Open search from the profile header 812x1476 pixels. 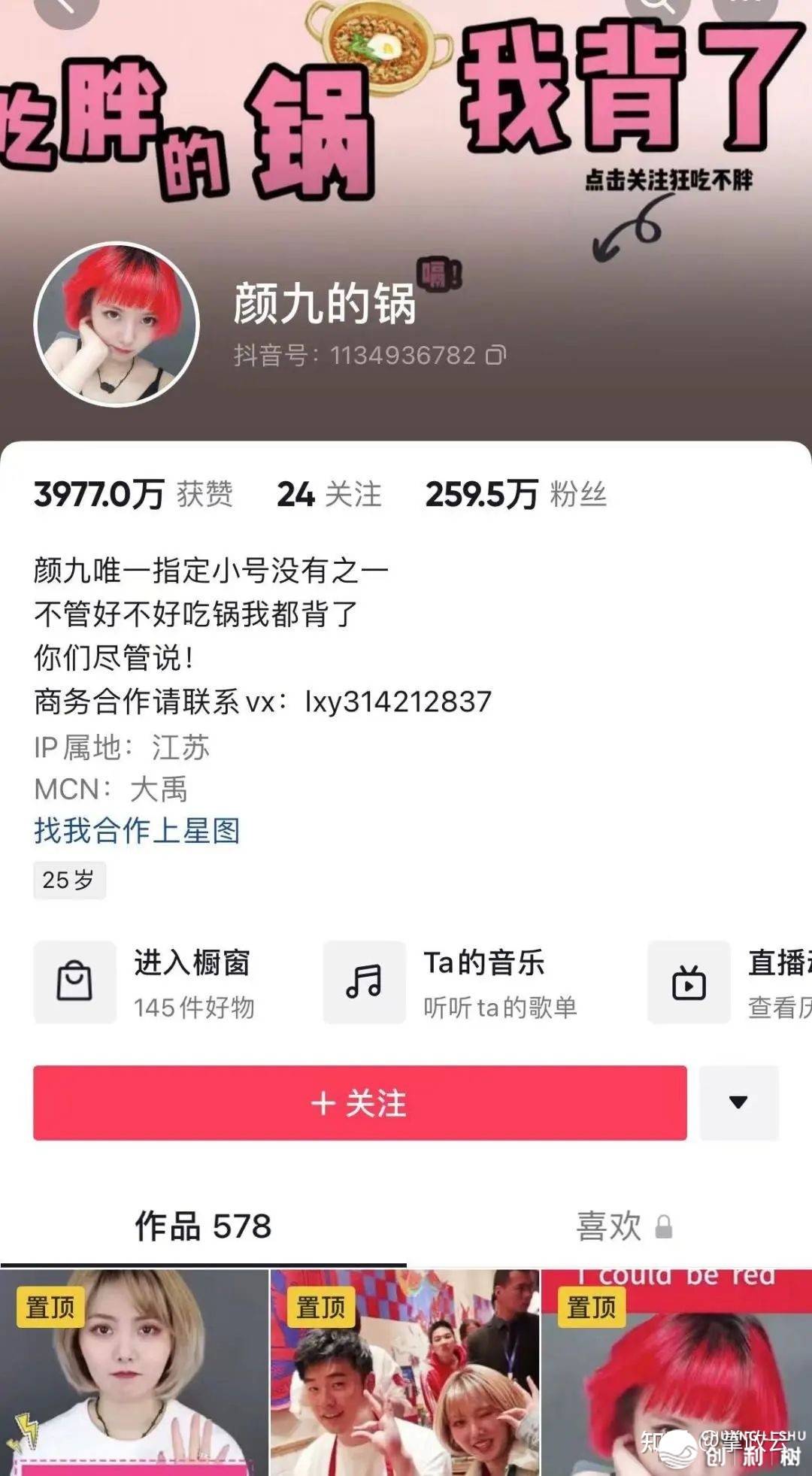(x=656, y=8)
